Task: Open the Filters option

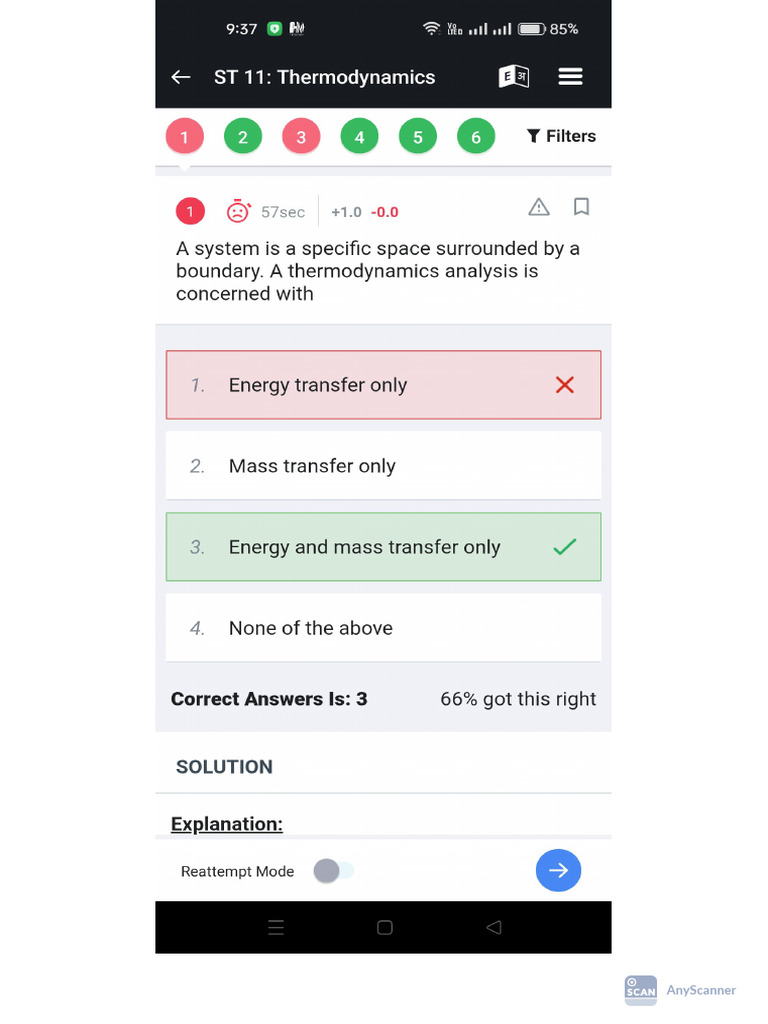Action: click(x=562, y=136)
